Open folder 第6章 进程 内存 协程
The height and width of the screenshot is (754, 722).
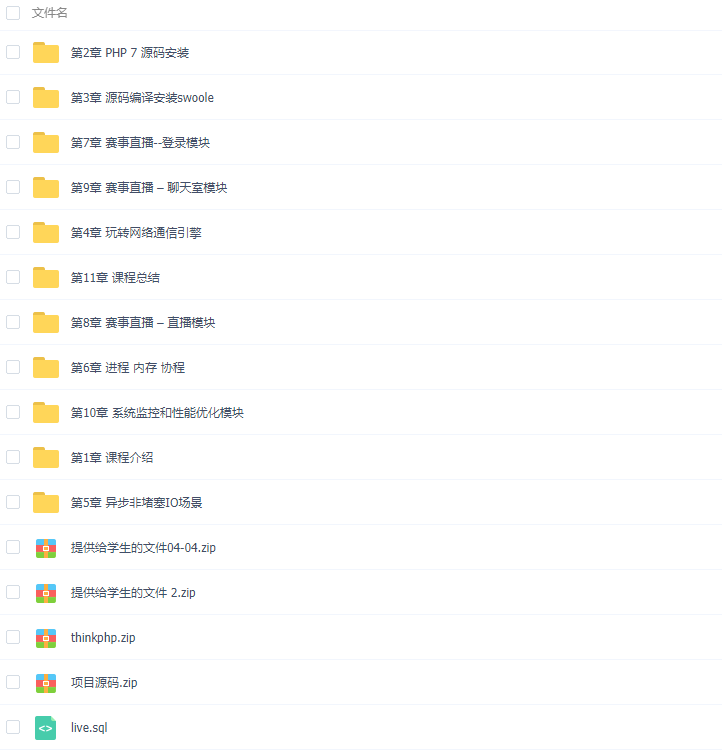[x=127, y=368]
